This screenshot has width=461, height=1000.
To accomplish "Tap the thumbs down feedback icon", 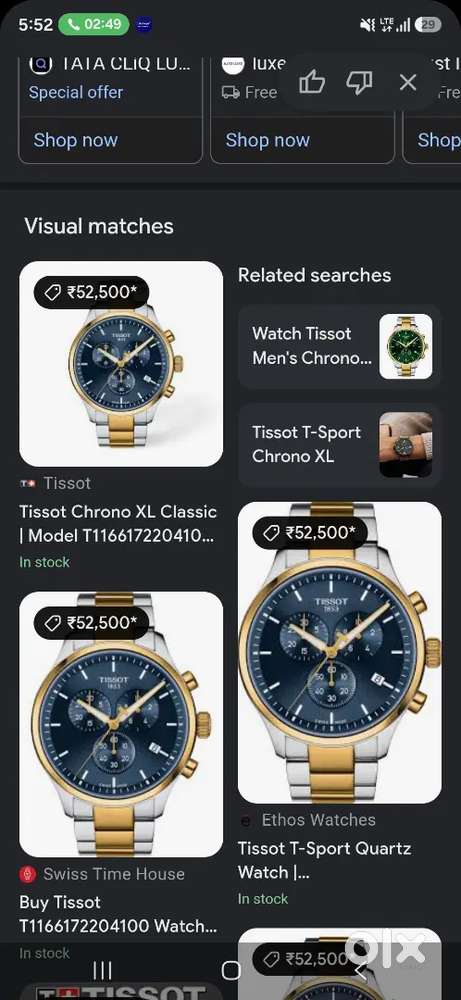I will pyautogui.click(x=359, y=82).
